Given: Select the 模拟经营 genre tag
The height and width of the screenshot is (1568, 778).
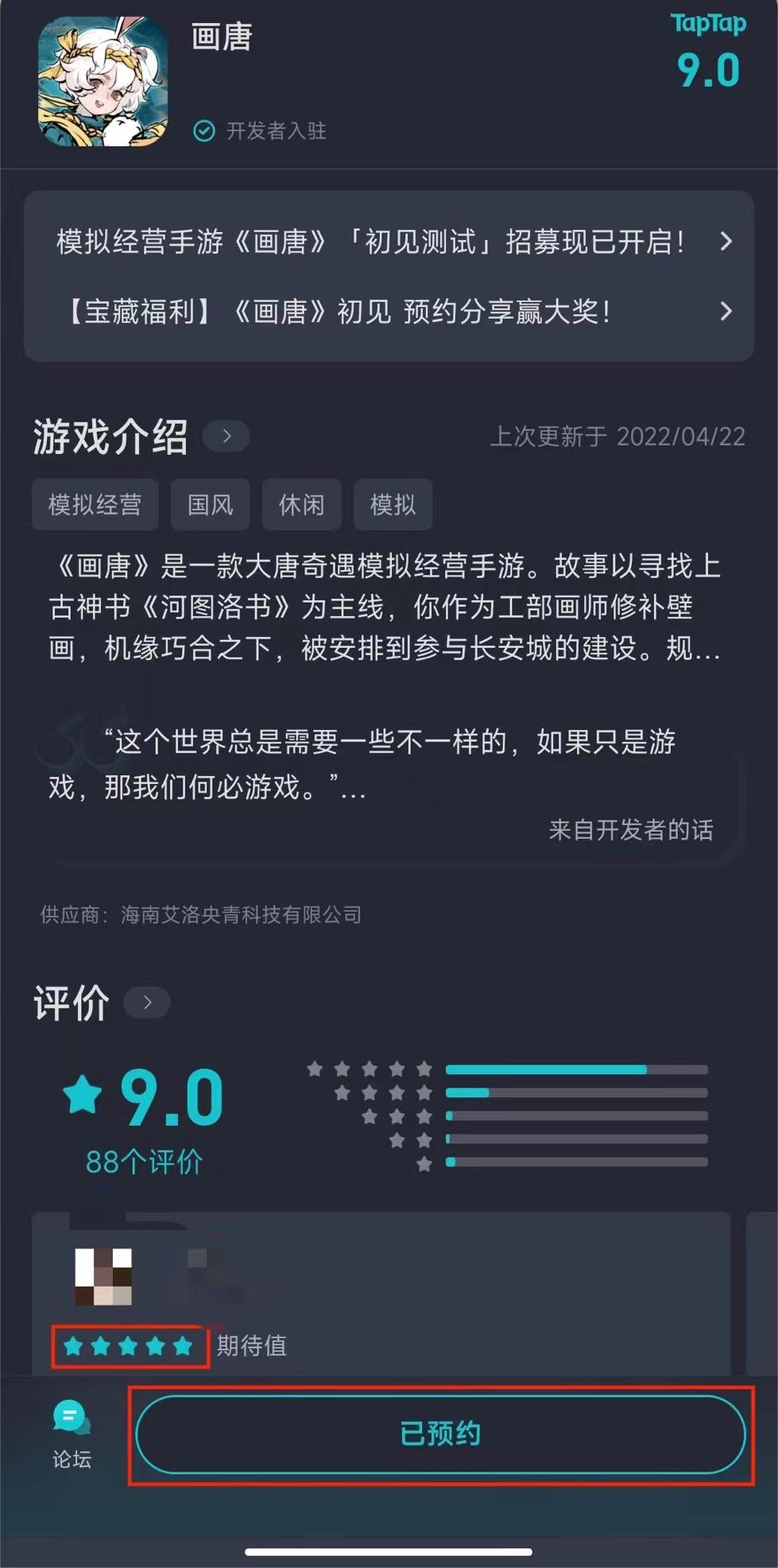Looking at the screenshot, I should tap(94, 504).
